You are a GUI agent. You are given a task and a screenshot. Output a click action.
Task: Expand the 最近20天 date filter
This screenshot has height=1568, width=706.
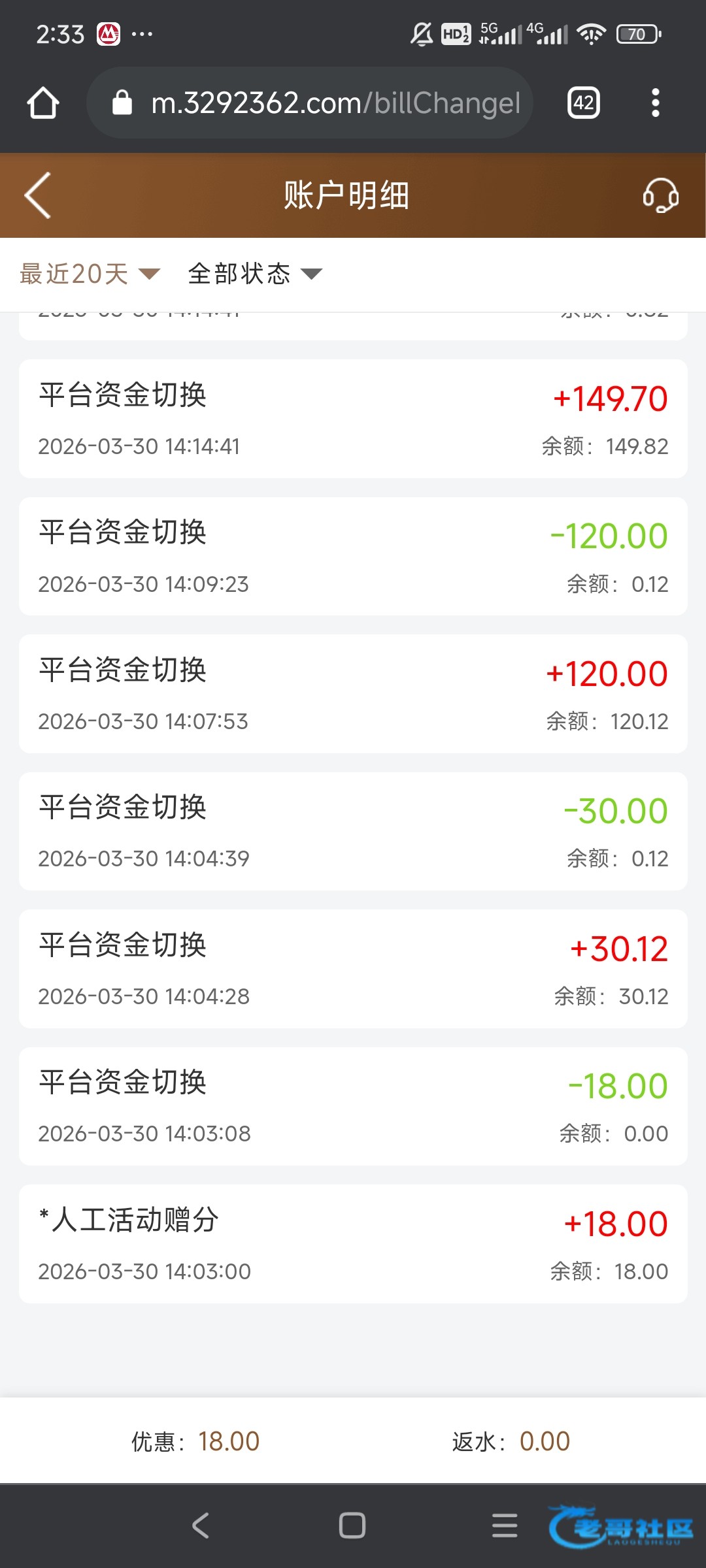(90, 274)
